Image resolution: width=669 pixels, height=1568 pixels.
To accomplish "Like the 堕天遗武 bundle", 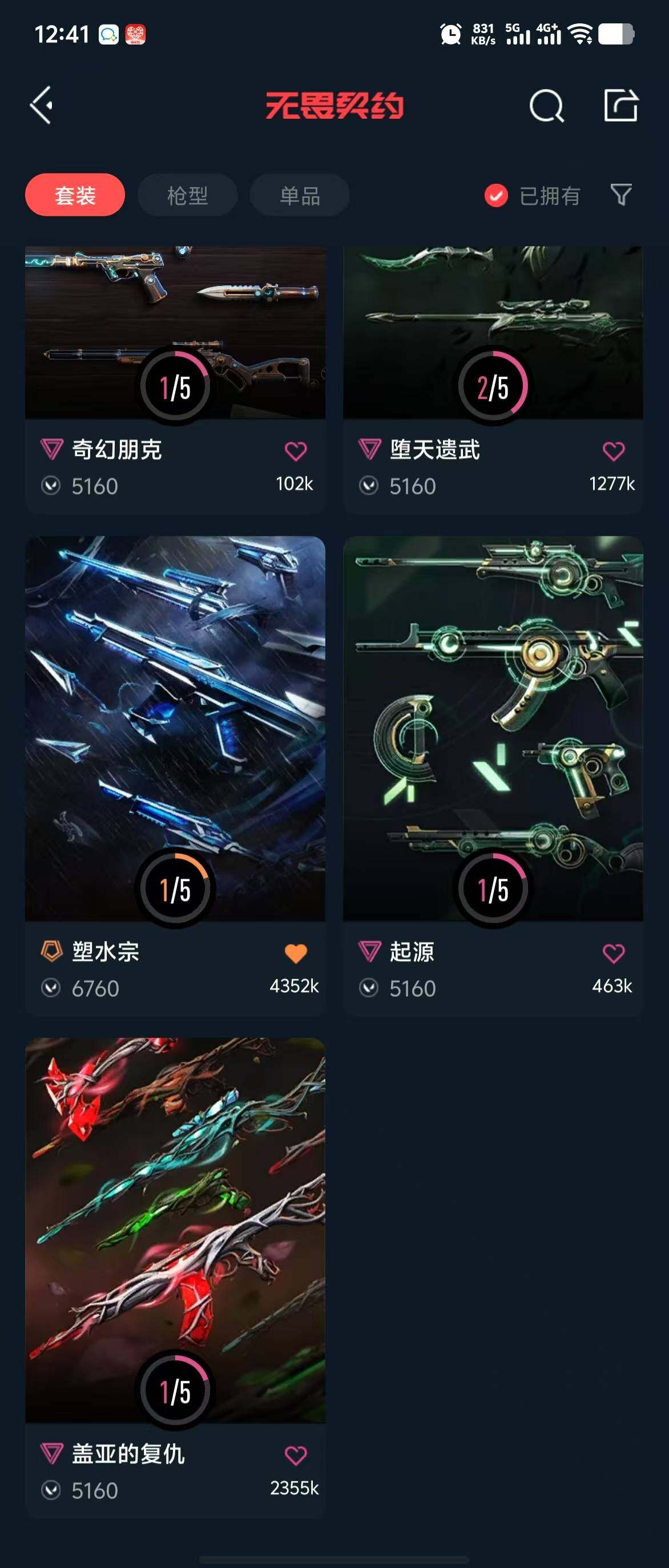I will pyautogui.click(x=614, y=451).
